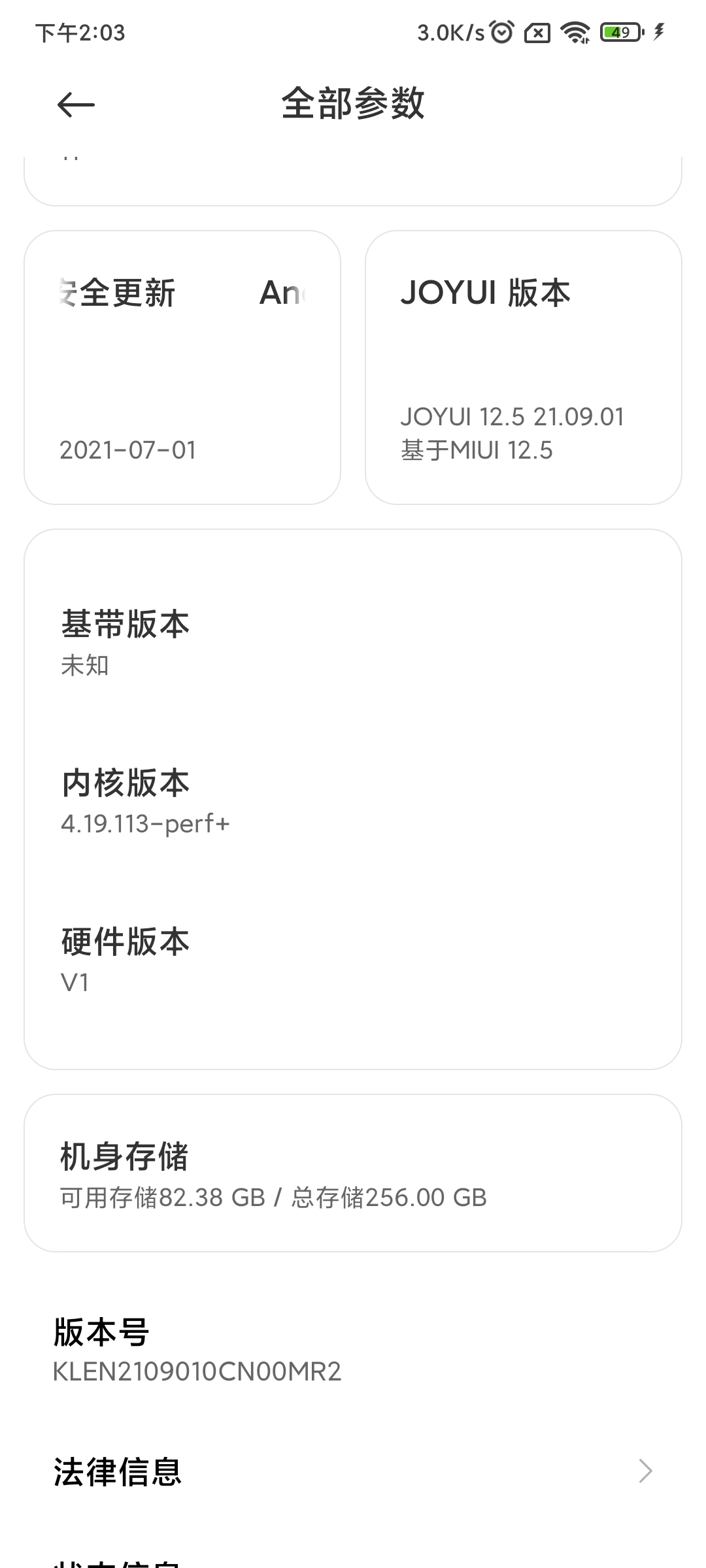Open the 安全更新 card dated 2021-07-01

pos(182,367)
